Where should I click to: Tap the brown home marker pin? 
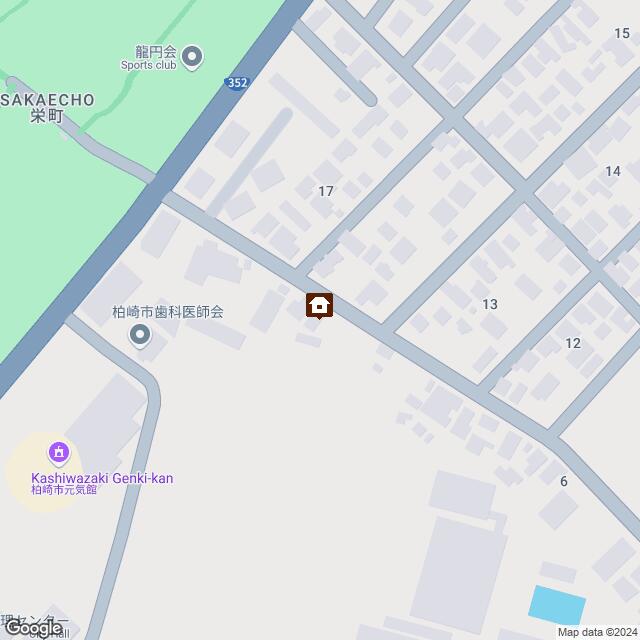click(x=320, y=305)
